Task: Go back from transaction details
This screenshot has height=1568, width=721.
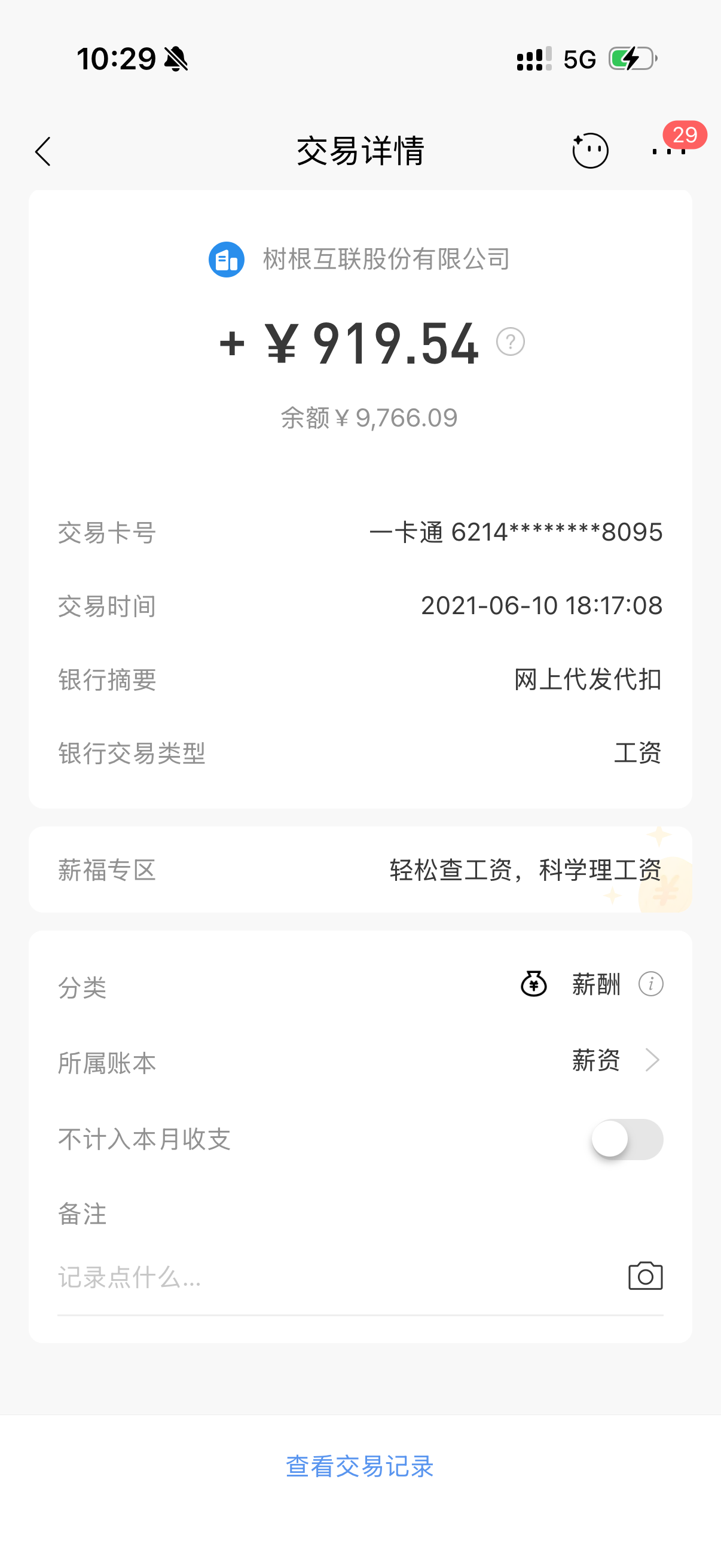Action: (42, 151)
